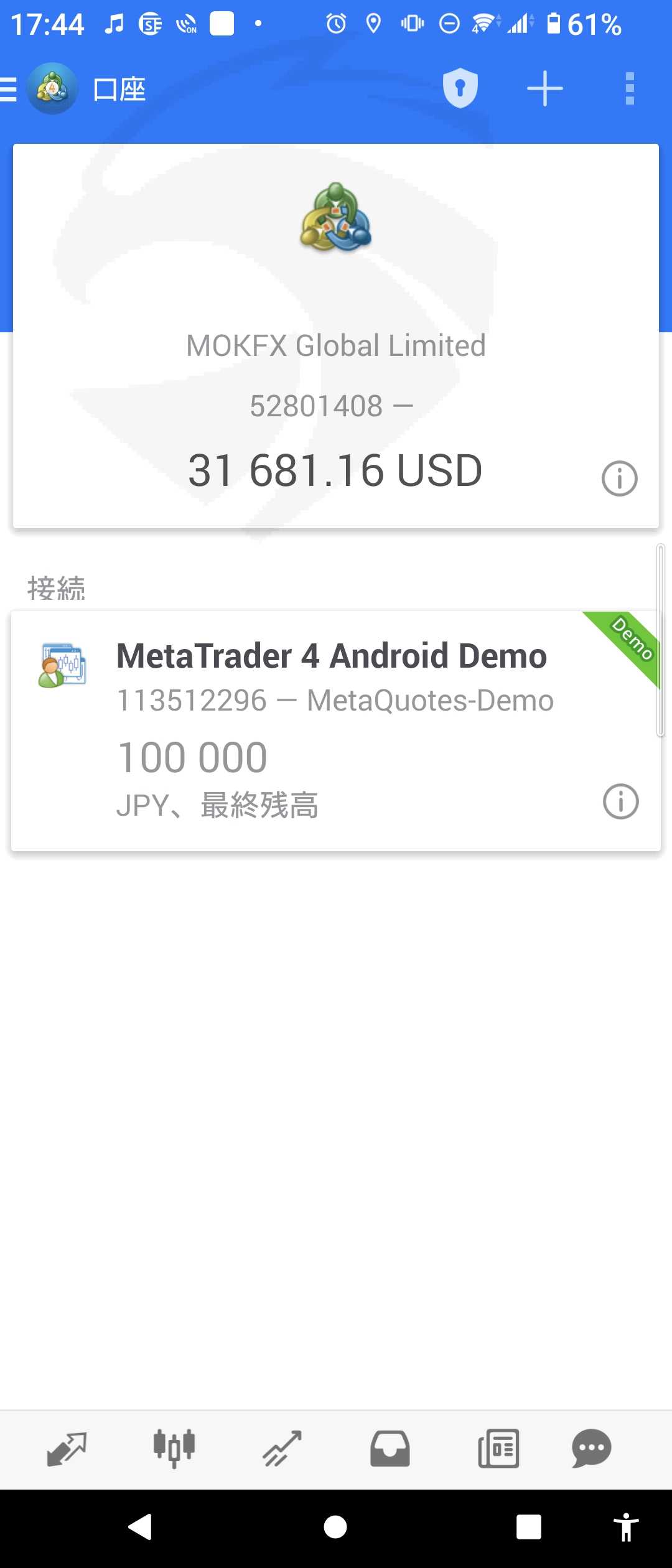The width and height of the screenshot is (672, 1568).
Task: Go back with system back button
Action: [x=141, y=1527]
